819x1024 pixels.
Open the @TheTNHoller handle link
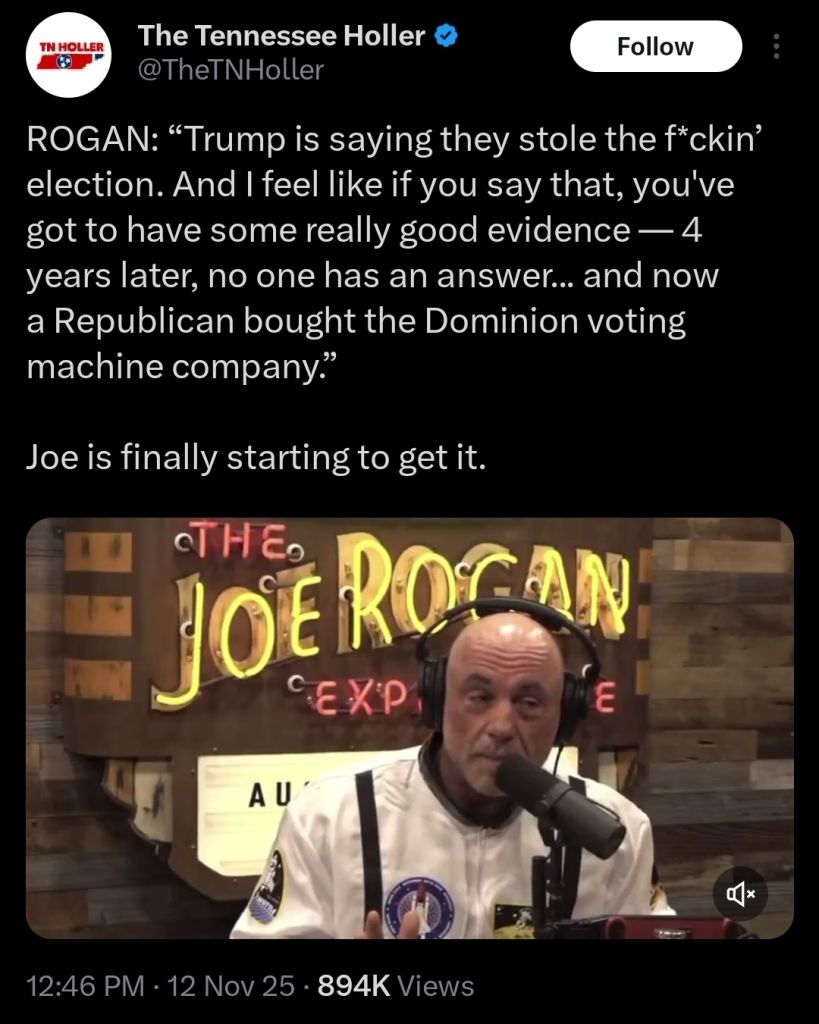point(231,71)
